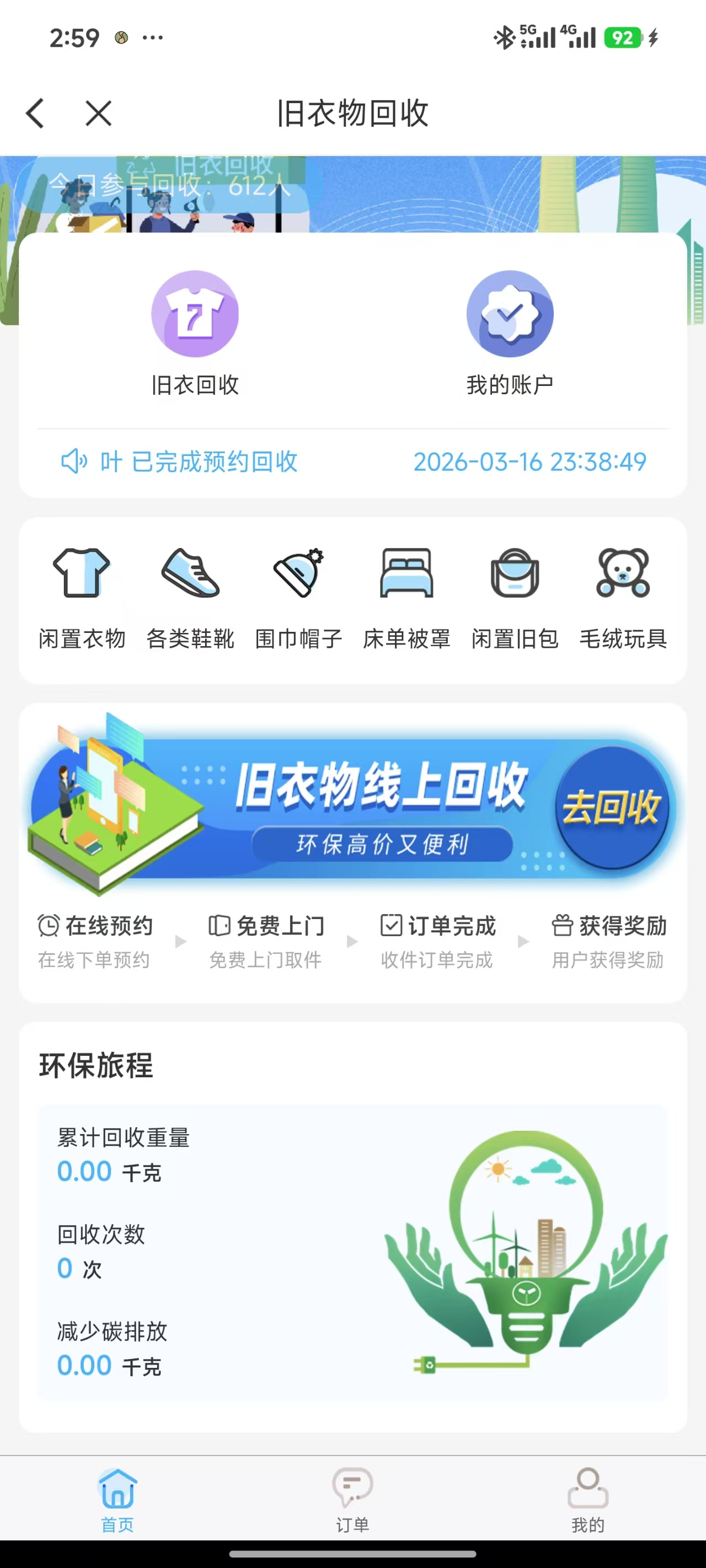Close the 旧衣物回收 page
The image size is (706, 1568).
[x=98, y=113]
